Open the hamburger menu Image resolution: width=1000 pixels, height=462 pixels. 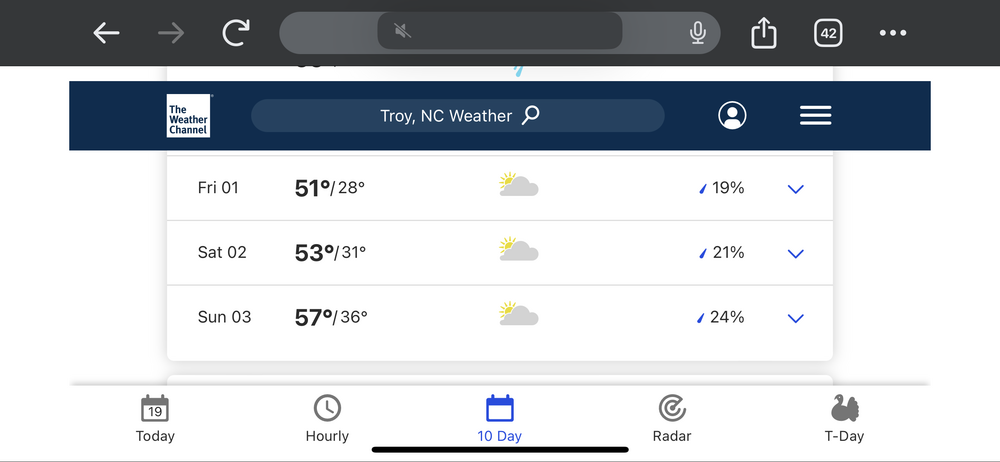pyautogui.click(x=815, y=116)
